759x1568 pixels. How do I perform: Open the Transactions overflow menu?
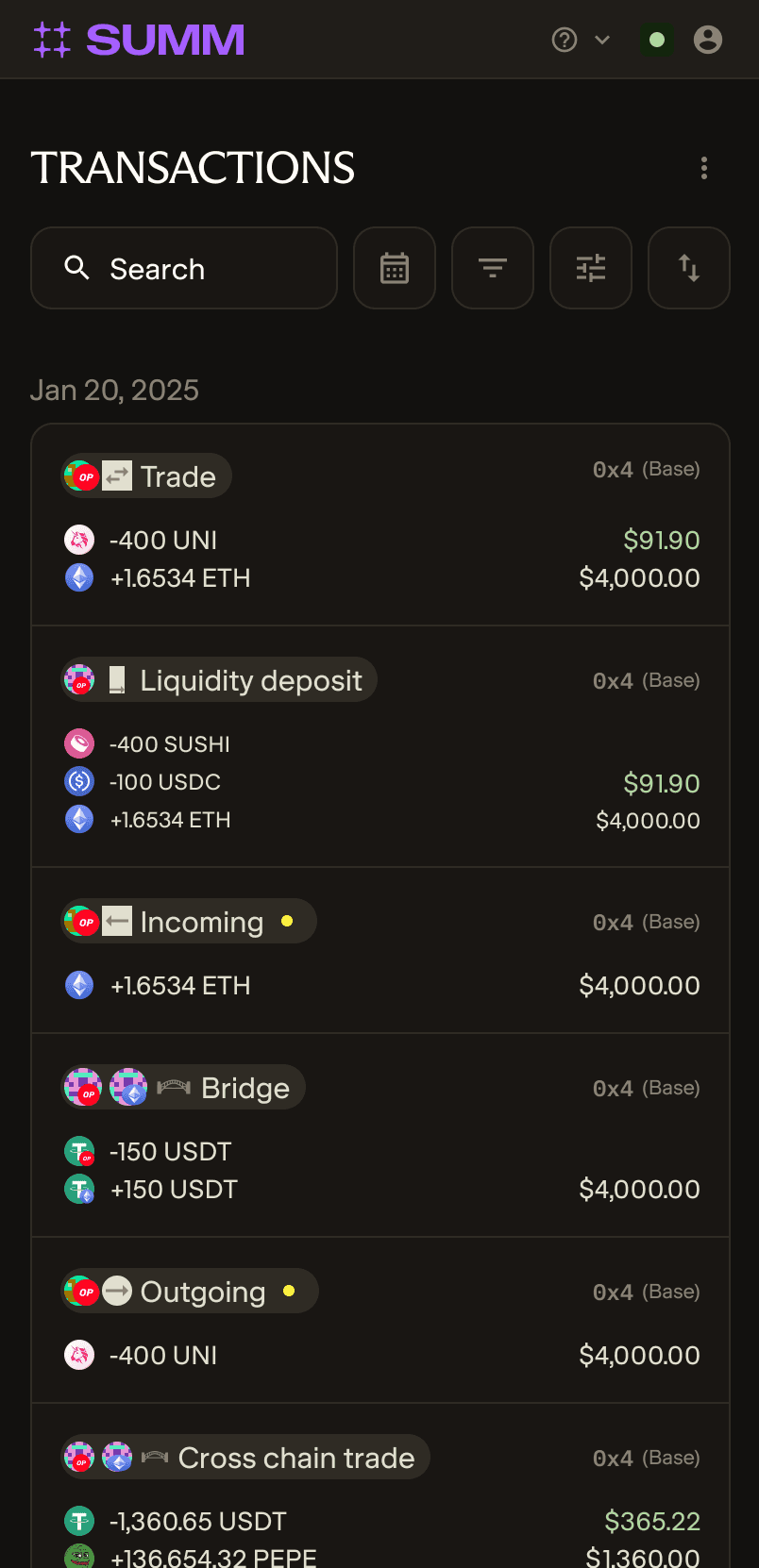pyautogui.click(x=703, y=168)
